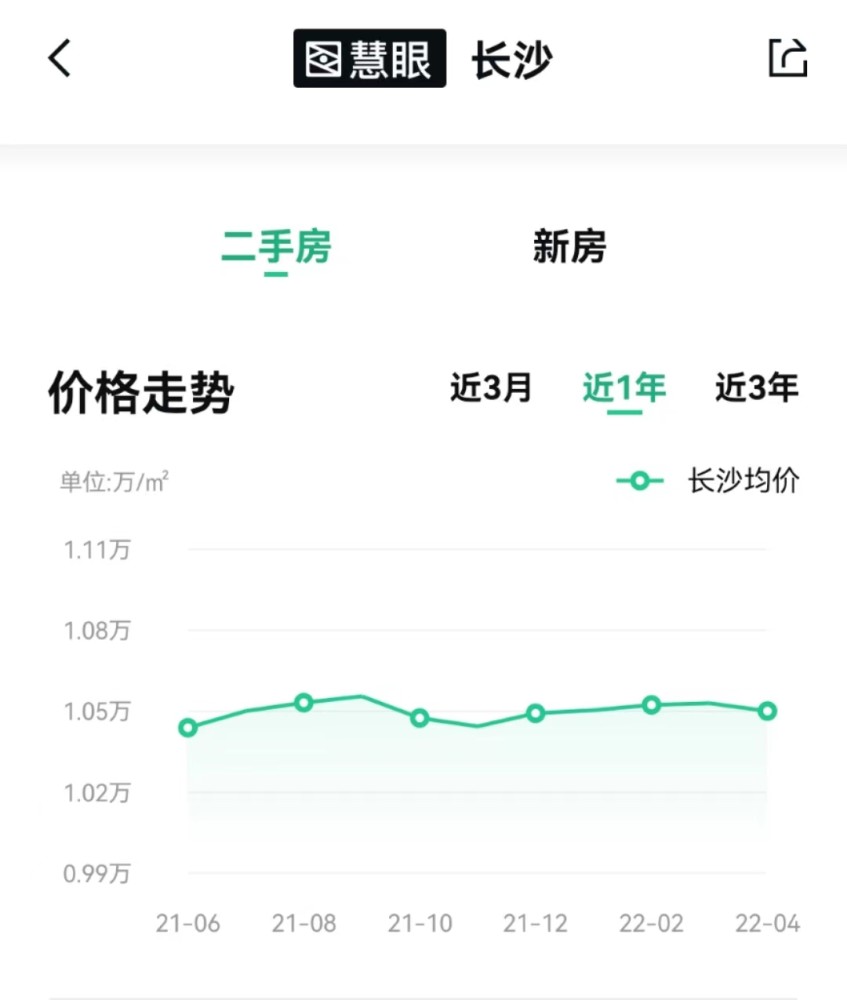The width and height of the screenshot is (847, 1000).
Task: Show the 近3月 price trend
Action: click(x=491, y=388)
